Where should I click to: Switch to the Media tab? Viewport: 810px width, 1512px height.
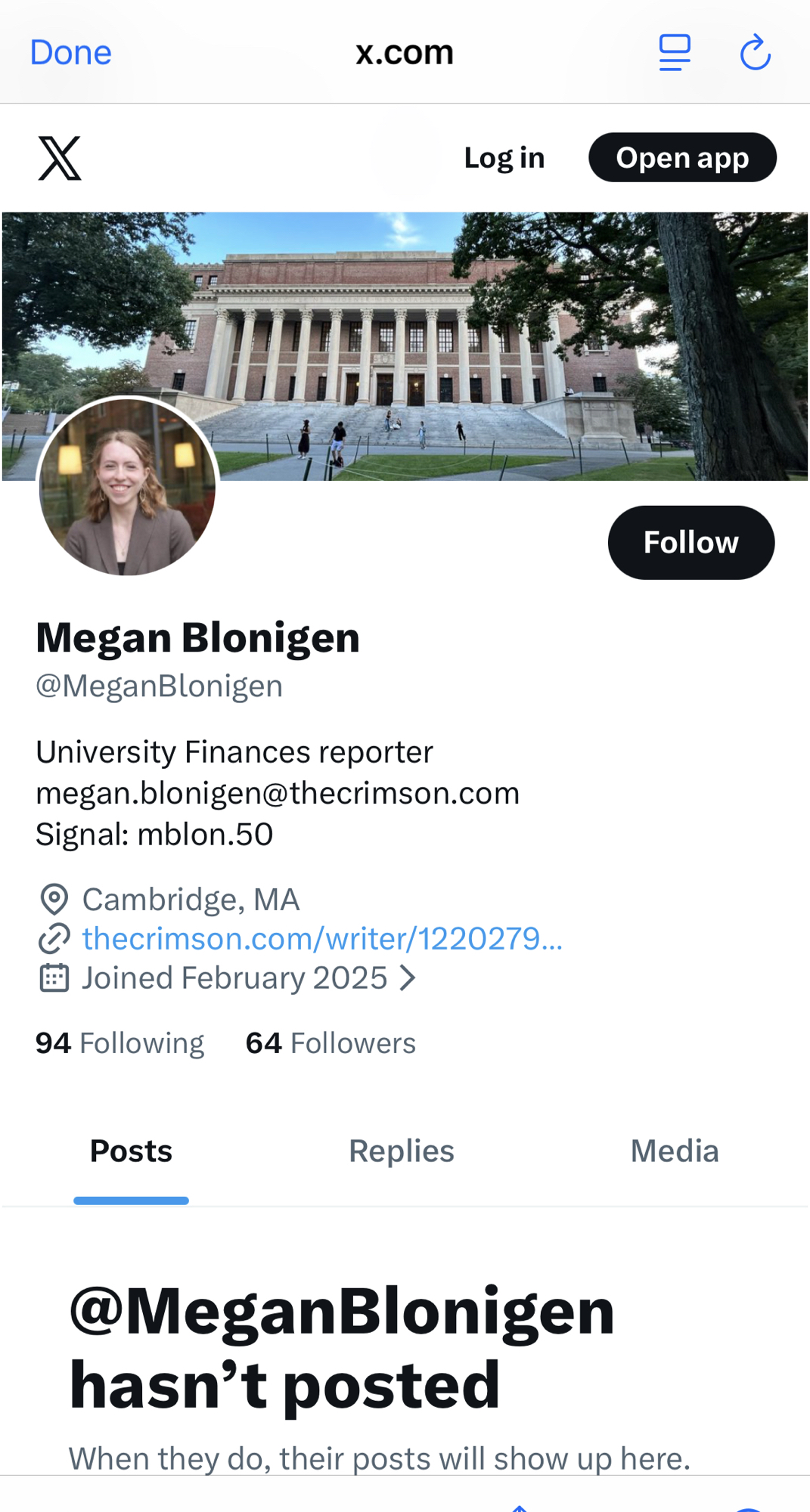pyautogui.click(x=674, y=1151)
